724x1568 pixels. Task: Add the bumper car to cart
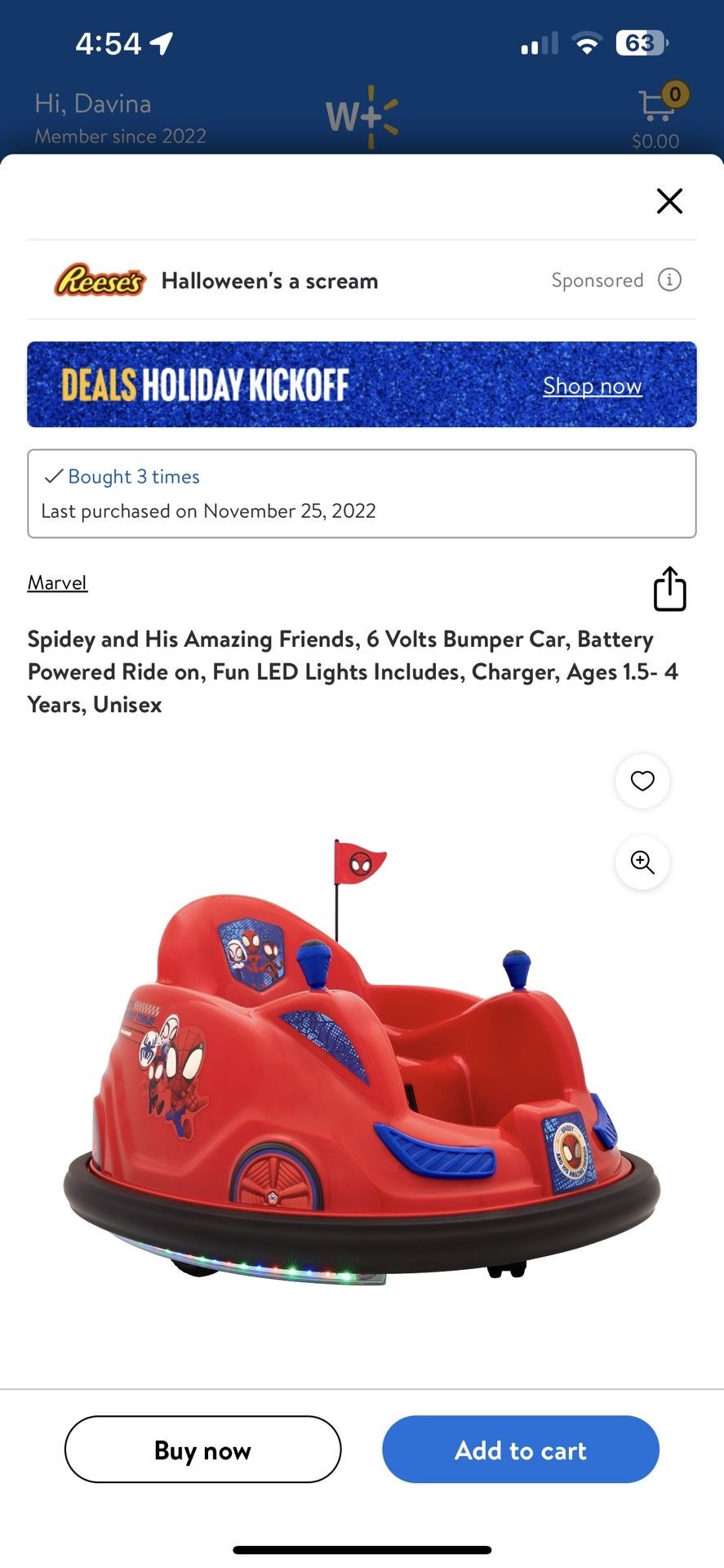coord(521,1450)
